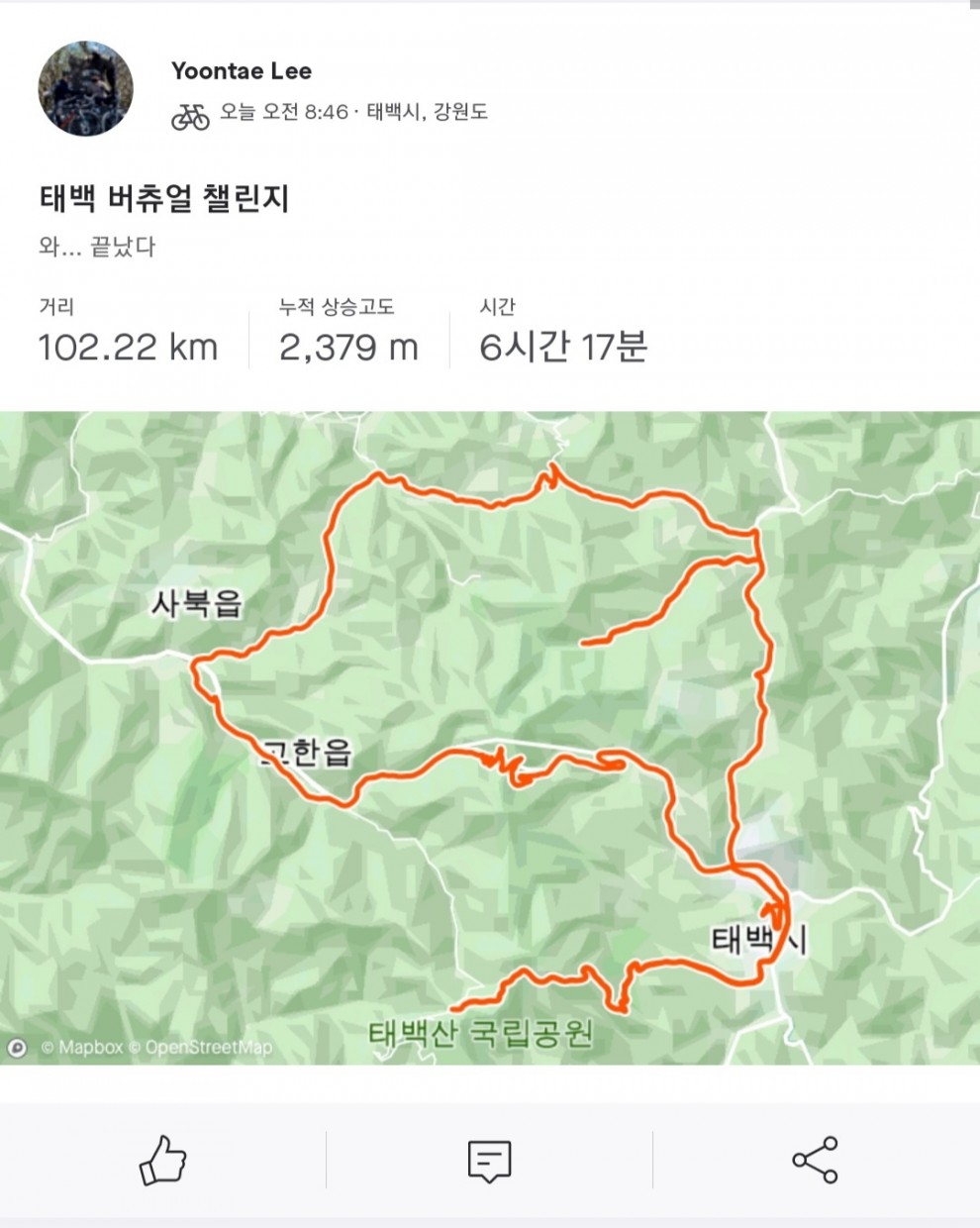View Yoontae Lee's profile by name

242,71
